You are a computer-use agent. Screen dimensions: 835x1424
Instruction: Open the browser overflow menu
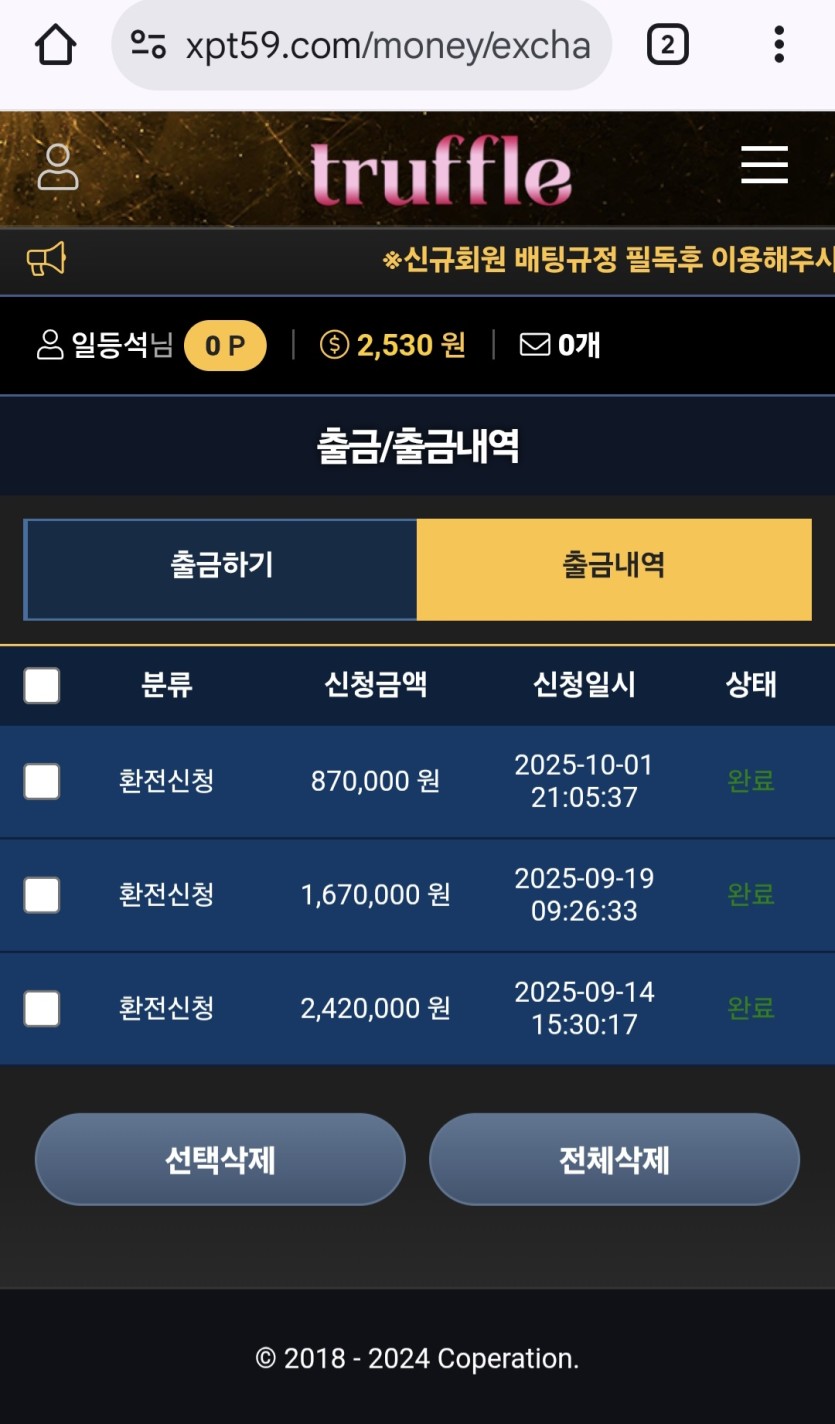(779, 45)
